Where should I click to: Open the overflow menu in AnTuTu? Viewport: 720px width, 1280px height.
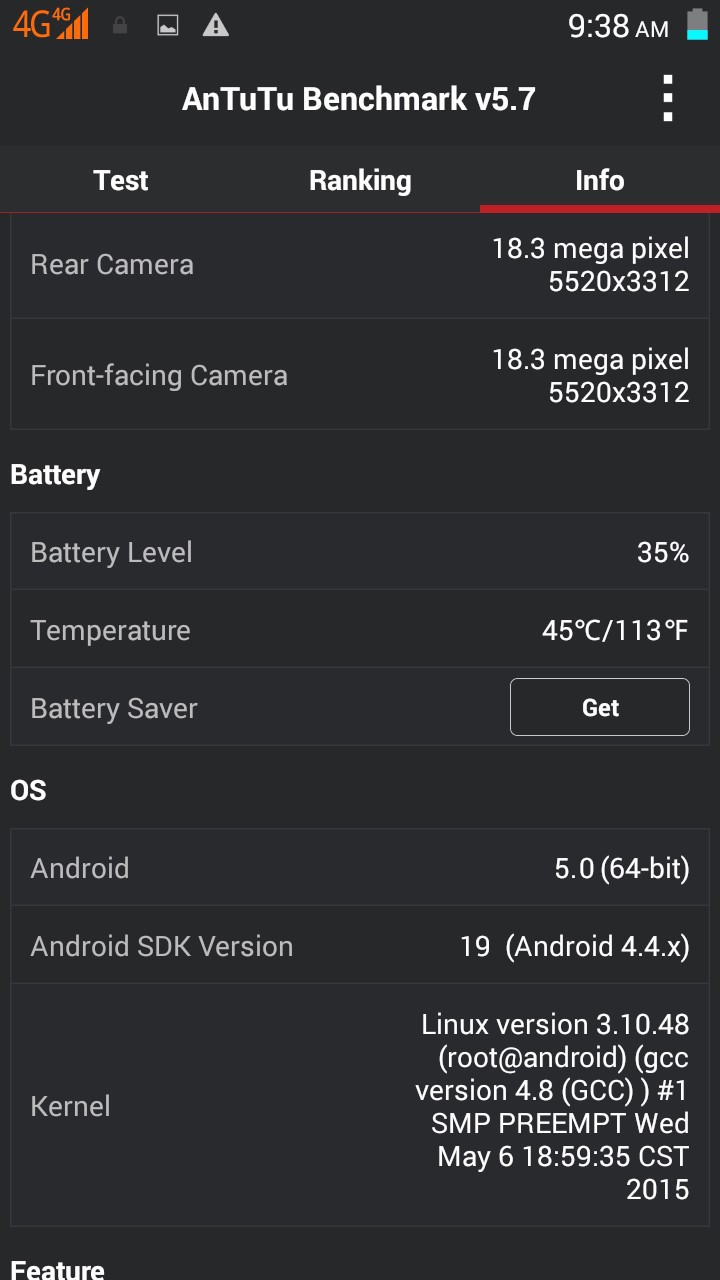tap(667, 99)
